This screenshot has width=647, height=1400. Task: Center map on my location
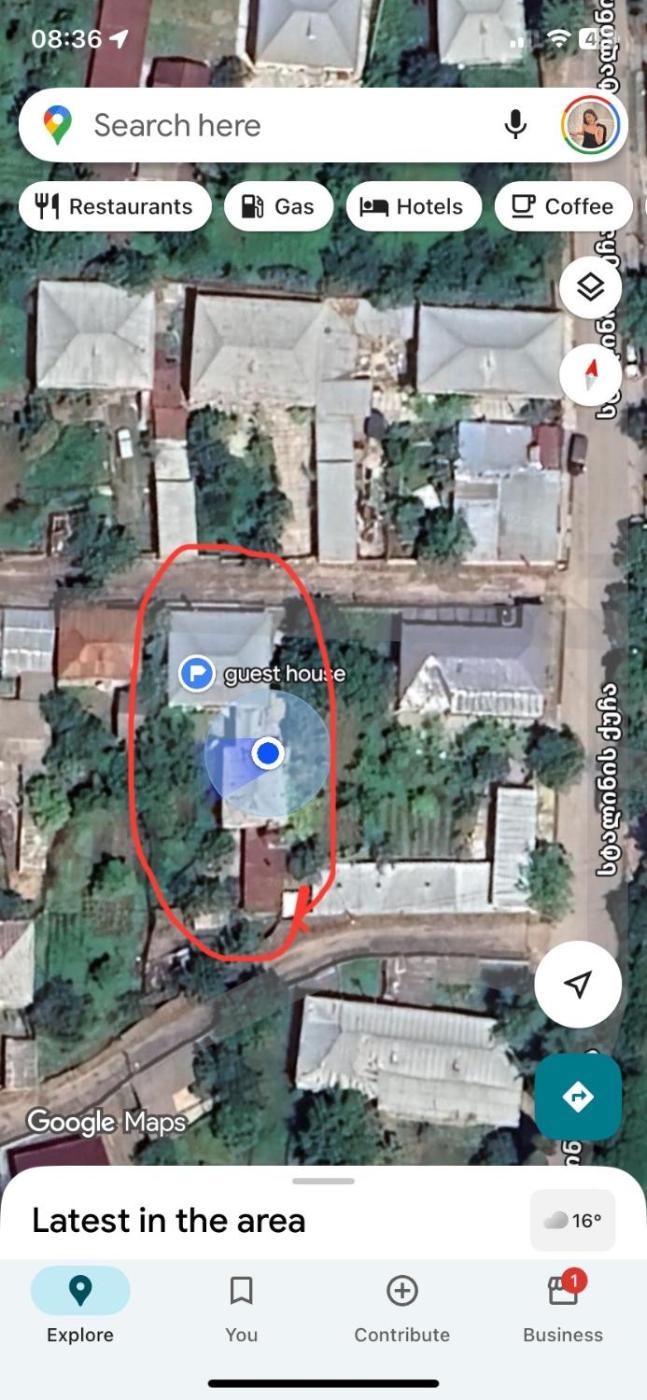[x=578, y=984]
